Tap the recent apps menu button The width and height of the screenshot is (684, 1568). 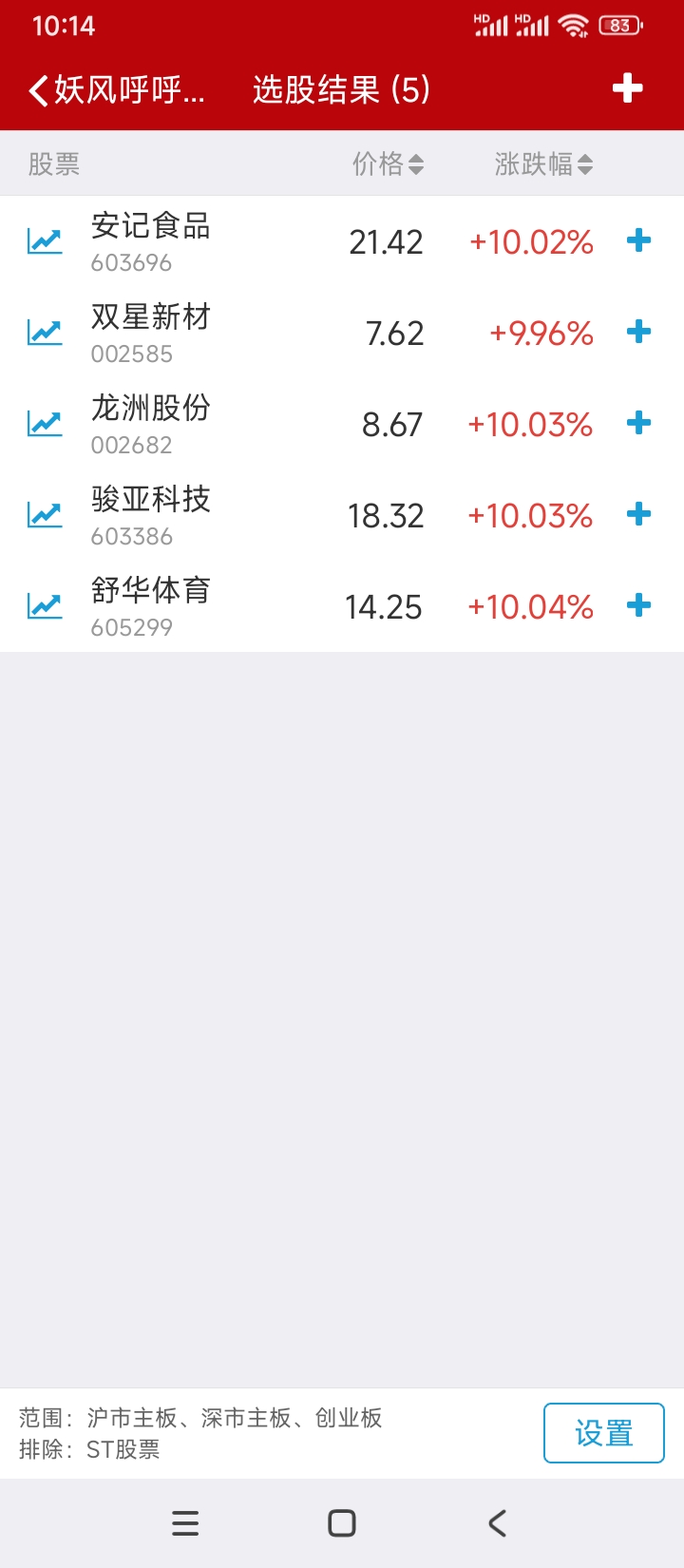[185, 1523]
